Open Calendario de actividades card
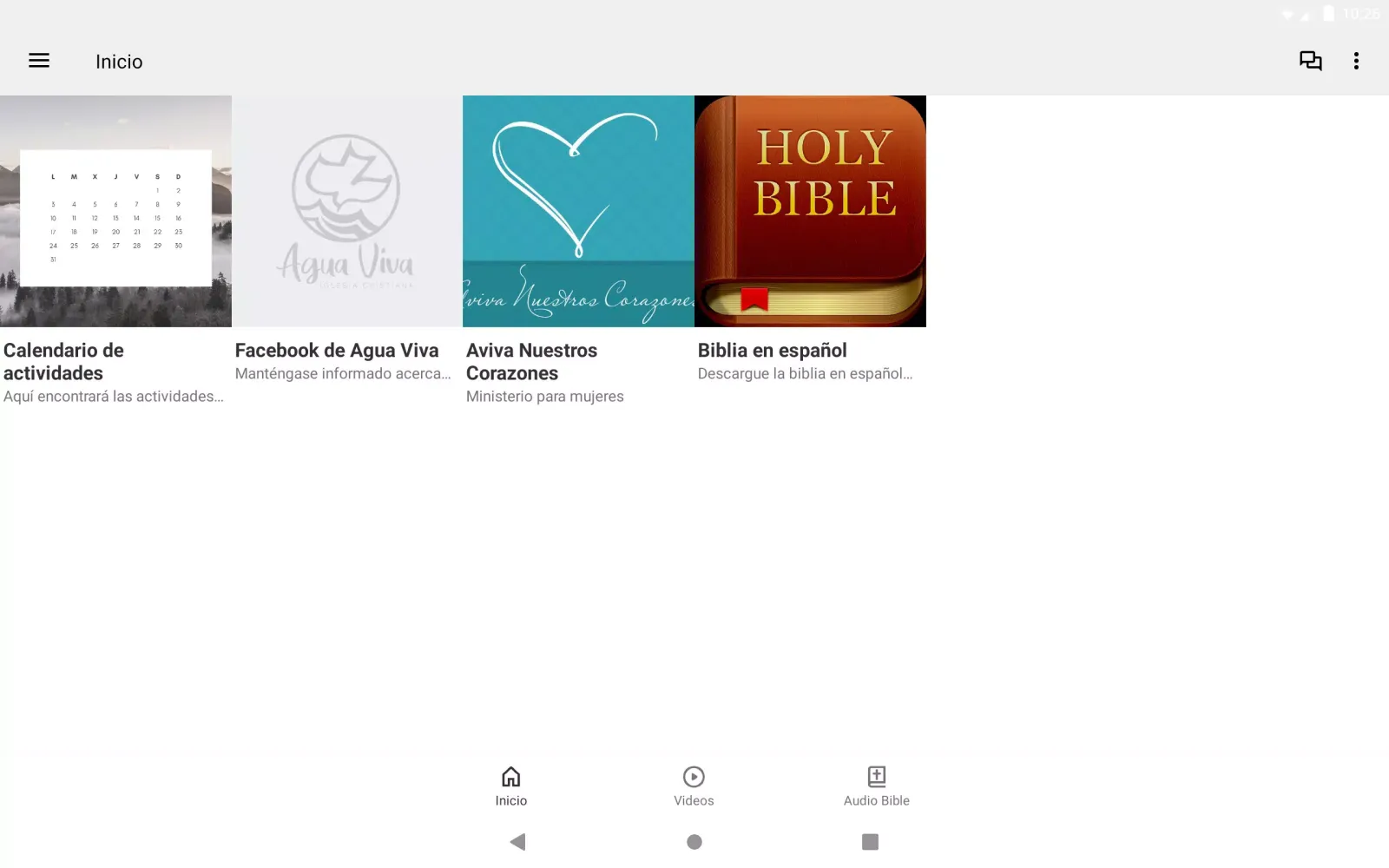This screenshot has height=868, width=1389. (115, 212)
